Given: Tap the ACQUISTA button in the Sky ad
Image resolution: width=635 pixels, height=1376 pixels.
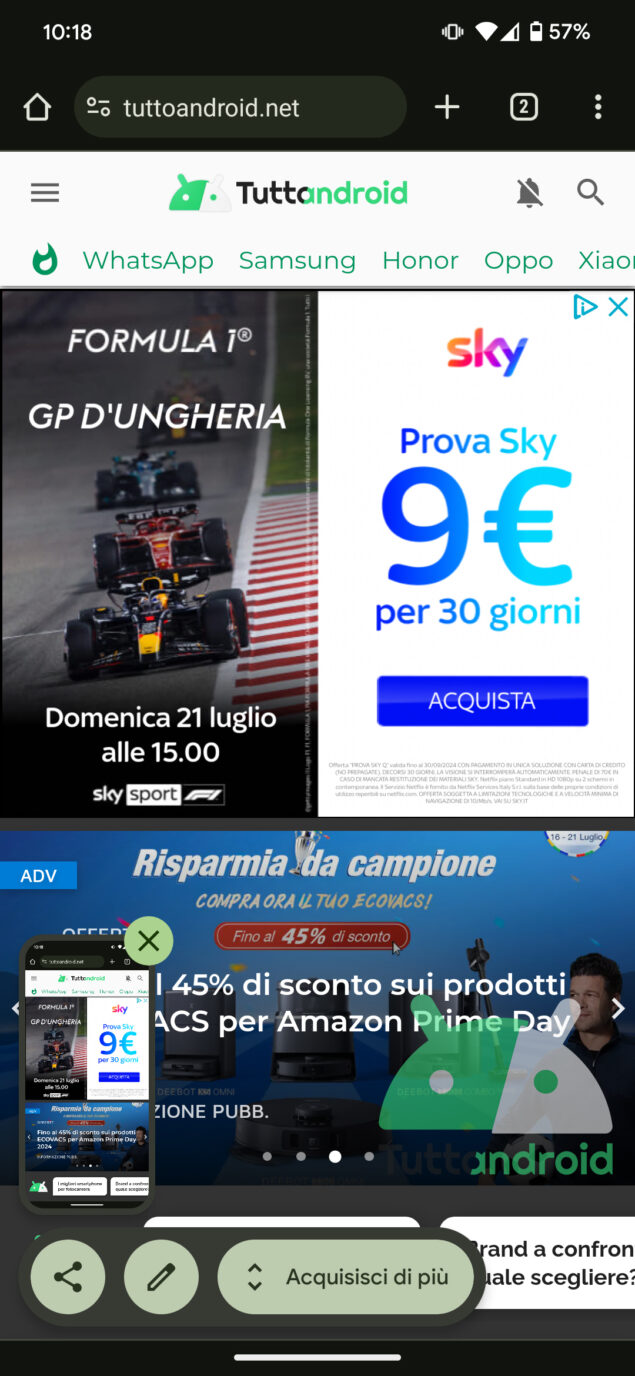Looking at the screenshot, I should tap(482, 701).
